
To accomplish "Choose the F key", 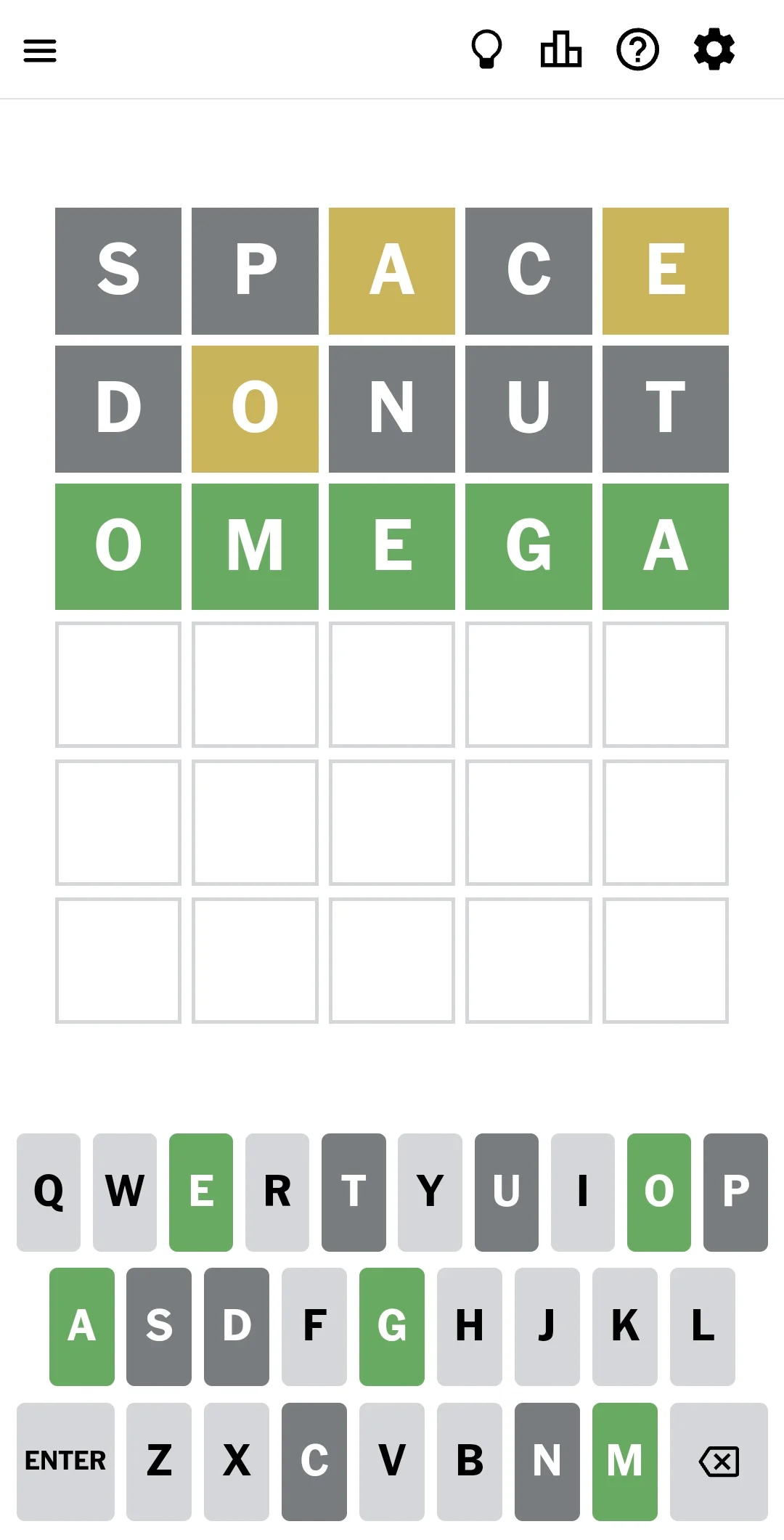I will pyautogui.click(x=314, y=1327).
